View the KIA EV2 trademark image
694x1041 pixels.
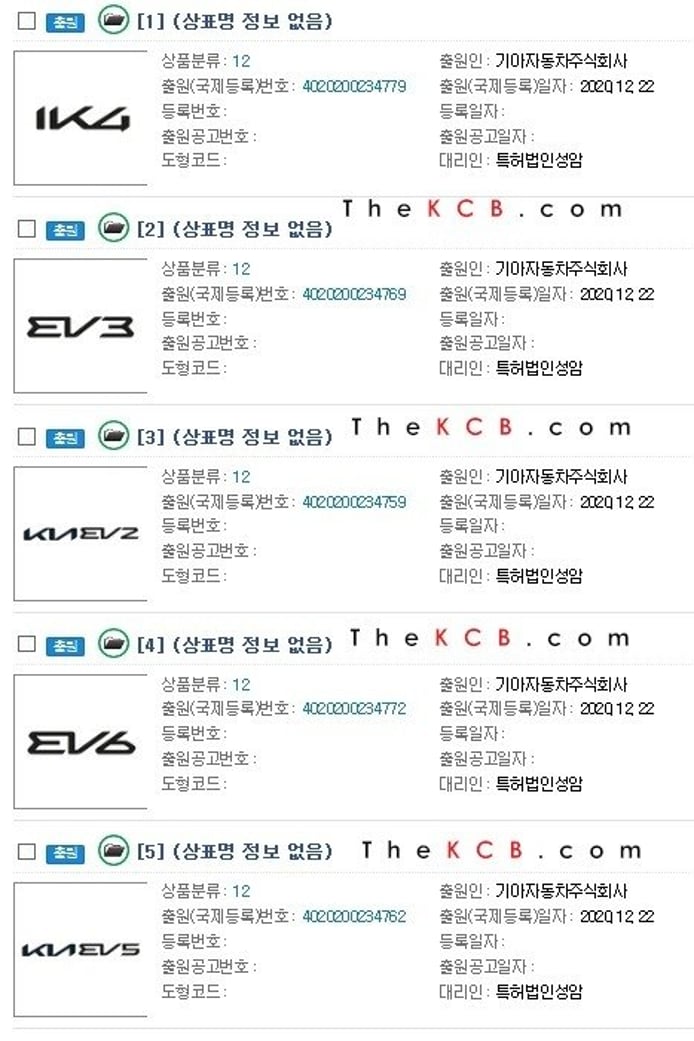[x=81, y=534]
